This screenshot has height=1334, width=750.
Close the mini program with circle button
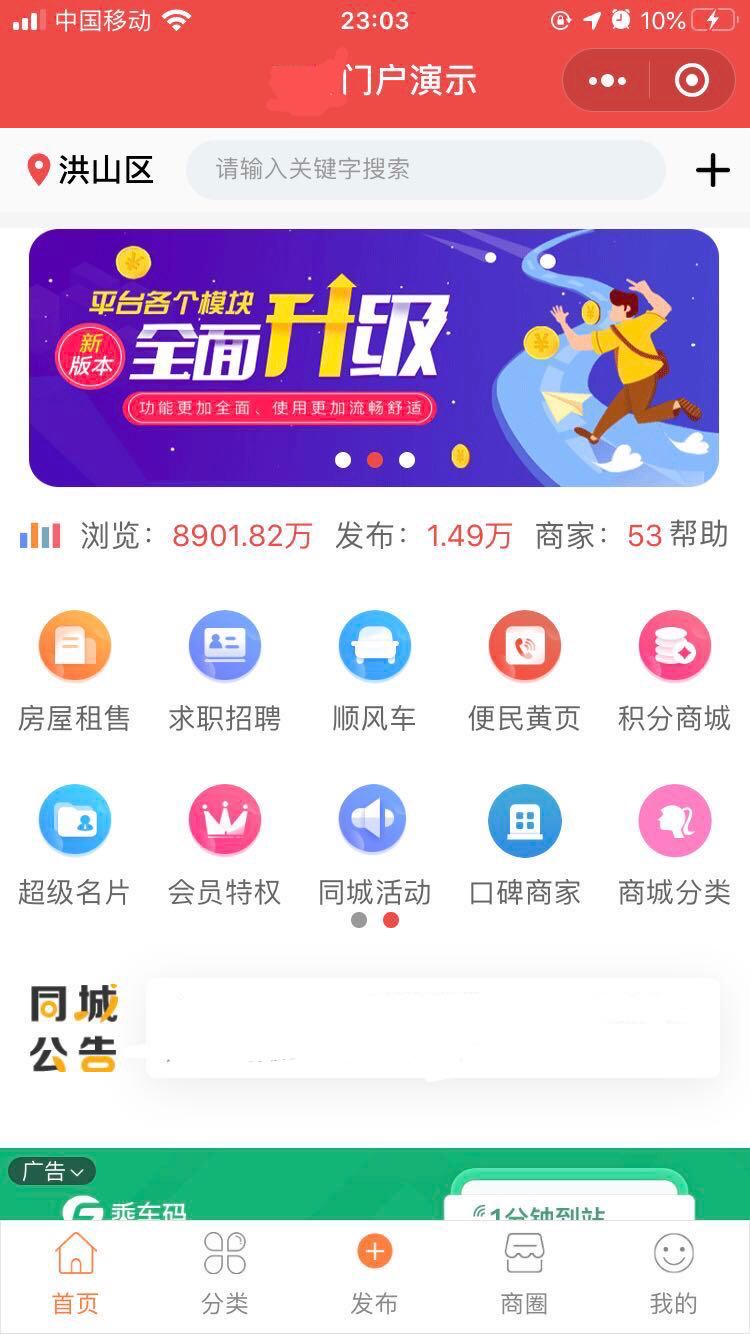pos(692,80)
